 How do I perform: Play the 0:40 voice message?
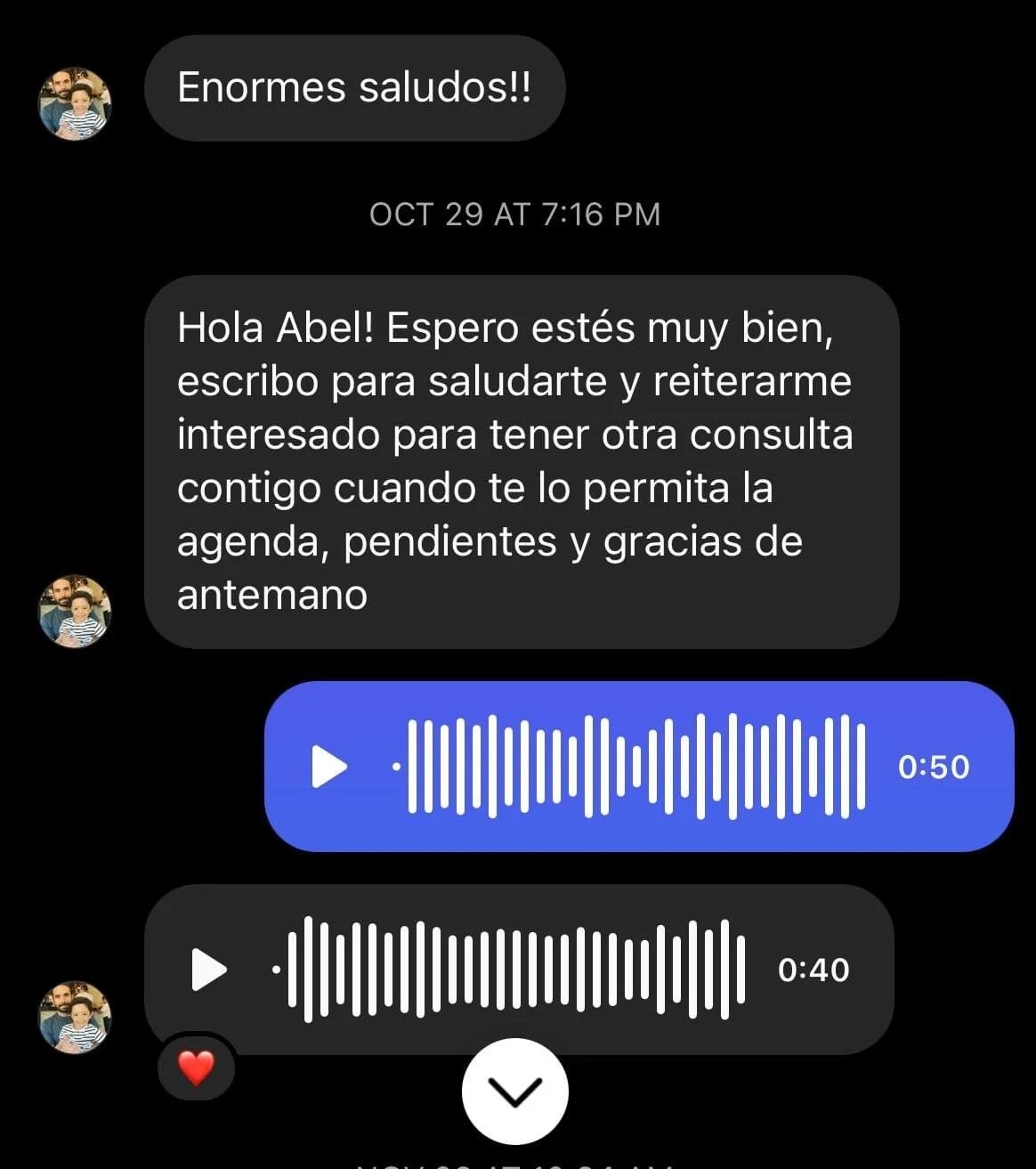209,970
